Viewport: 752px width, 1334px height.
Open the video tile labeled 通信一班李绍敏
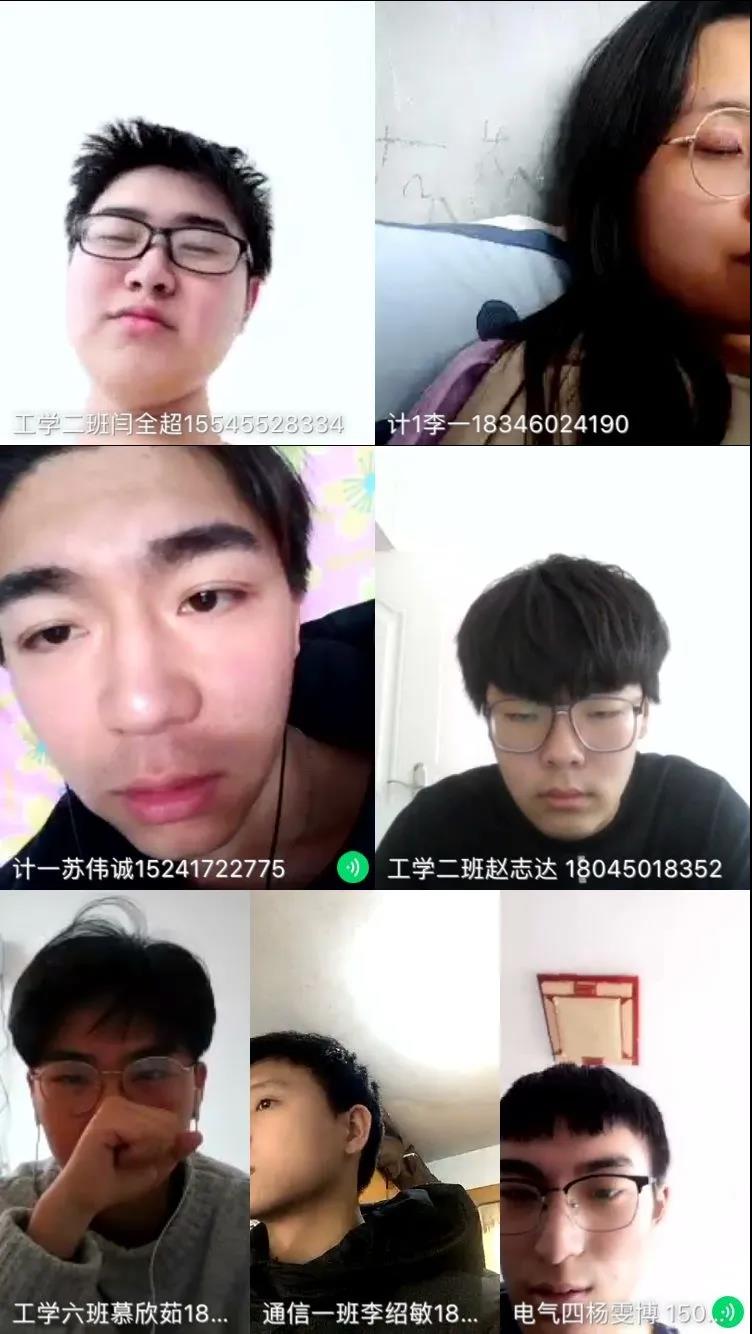[375, 1111]
